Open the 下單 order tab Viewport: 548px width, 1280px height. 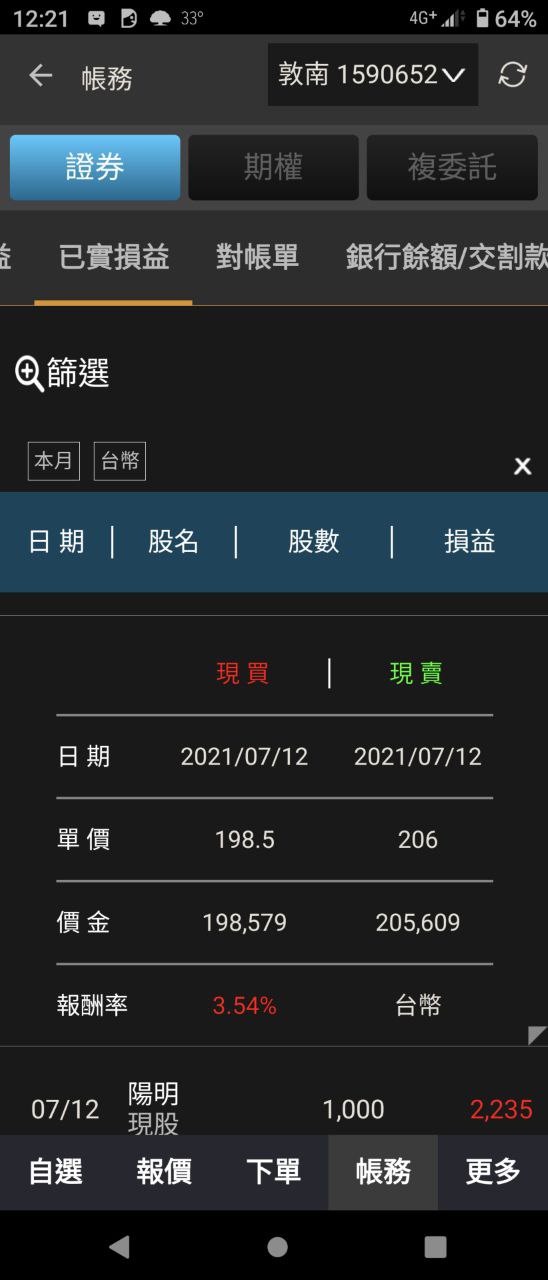point(273,1172)
